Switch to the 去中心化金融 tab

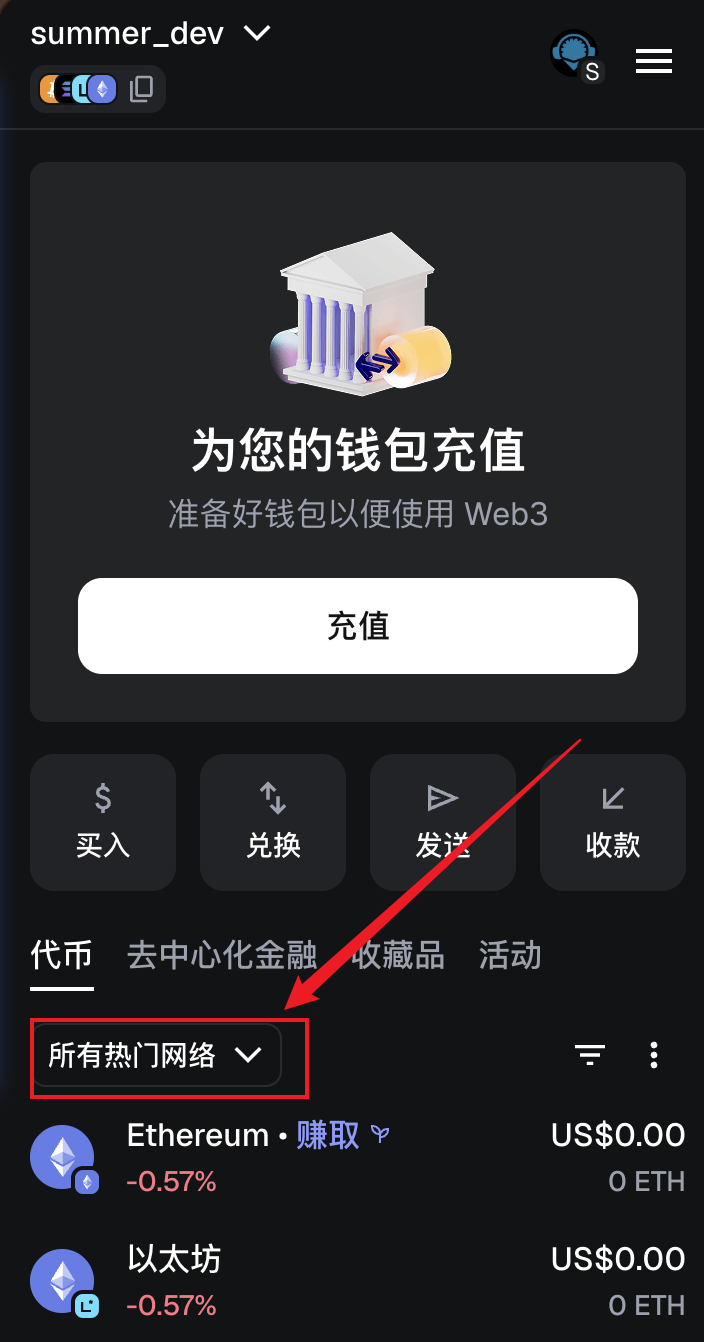pos(222,955)
